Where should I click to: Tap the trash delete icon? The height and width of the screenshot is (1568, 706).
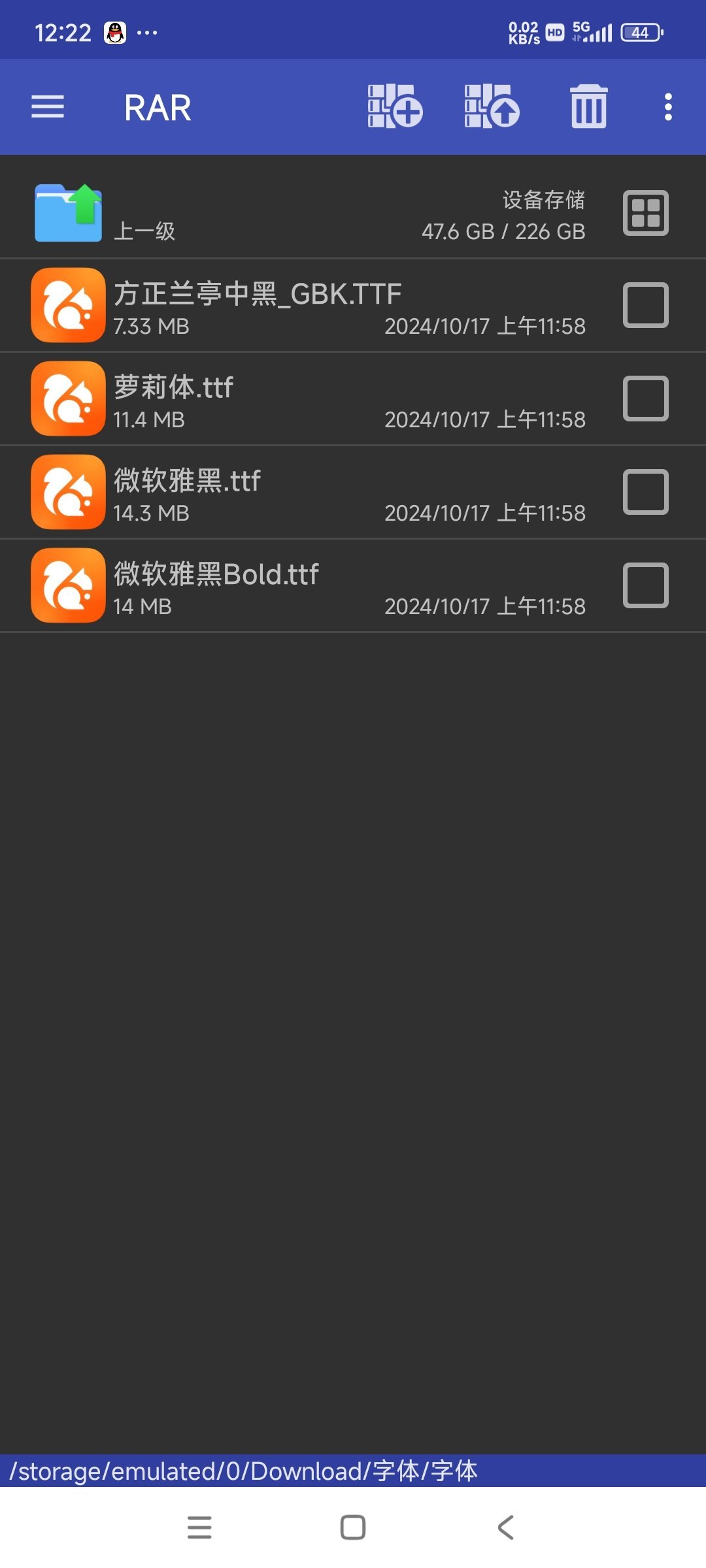coord(589,106)
